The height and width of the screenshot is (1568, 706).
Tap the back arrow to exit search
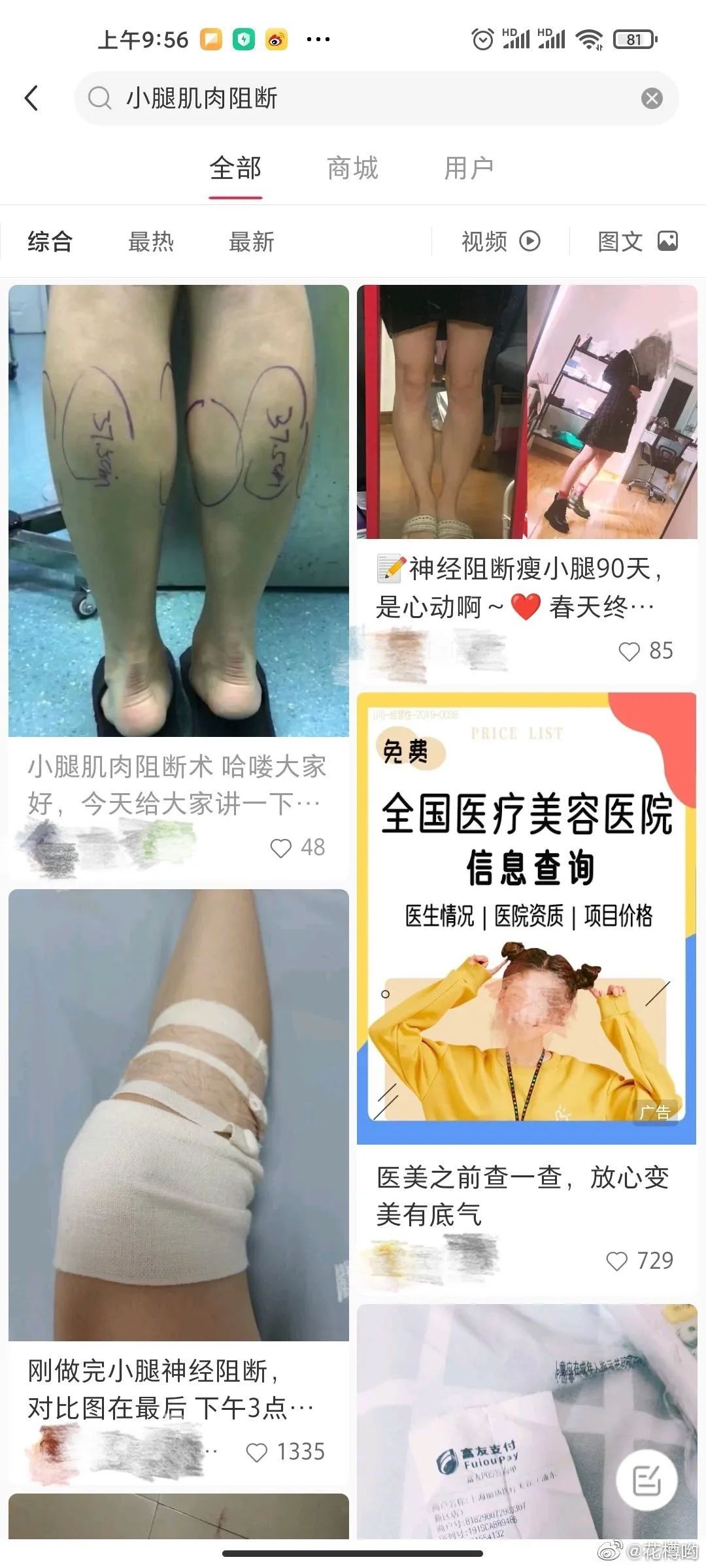[31, 97]
